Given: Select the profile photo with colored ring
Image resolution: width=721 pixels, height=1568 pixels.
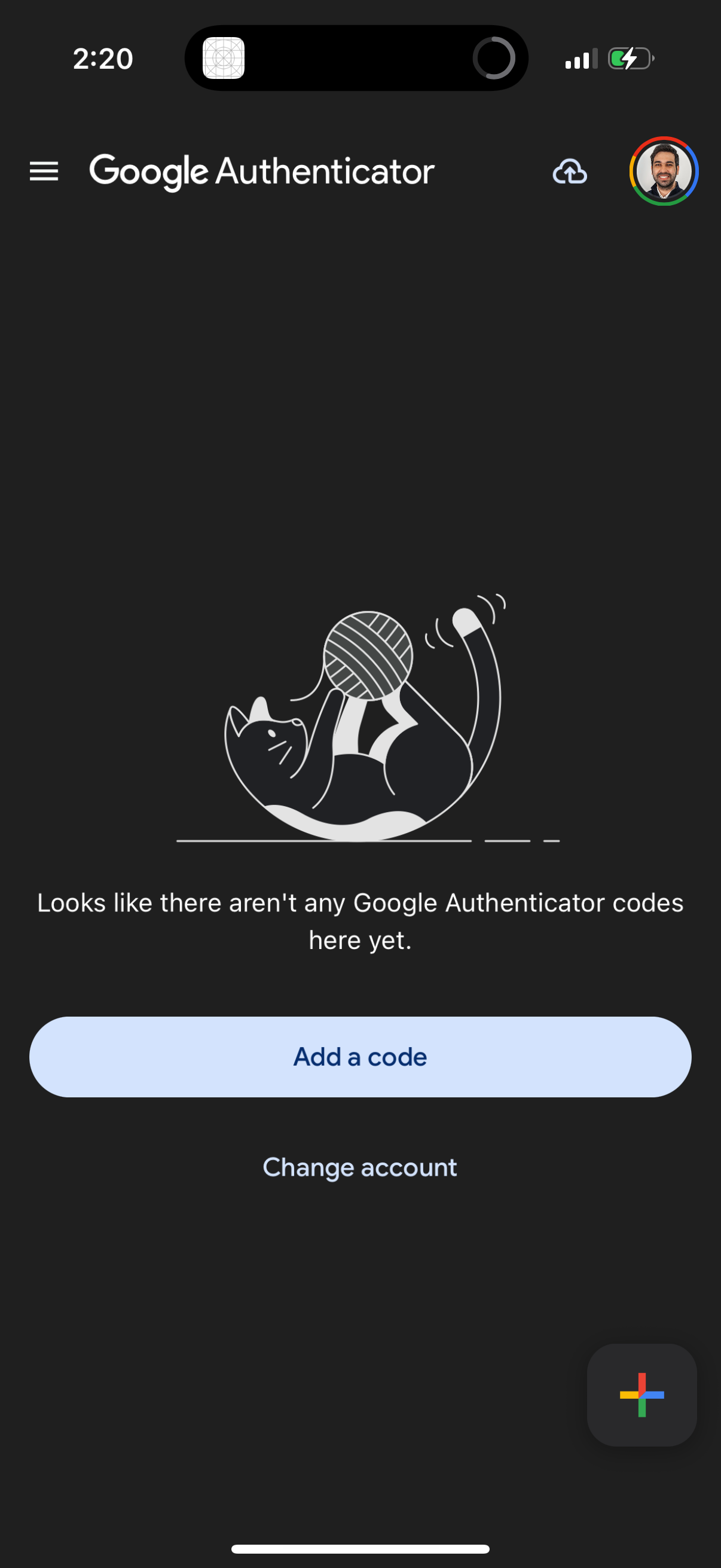Looking at the screenshot, I should [x=664, y=171].
